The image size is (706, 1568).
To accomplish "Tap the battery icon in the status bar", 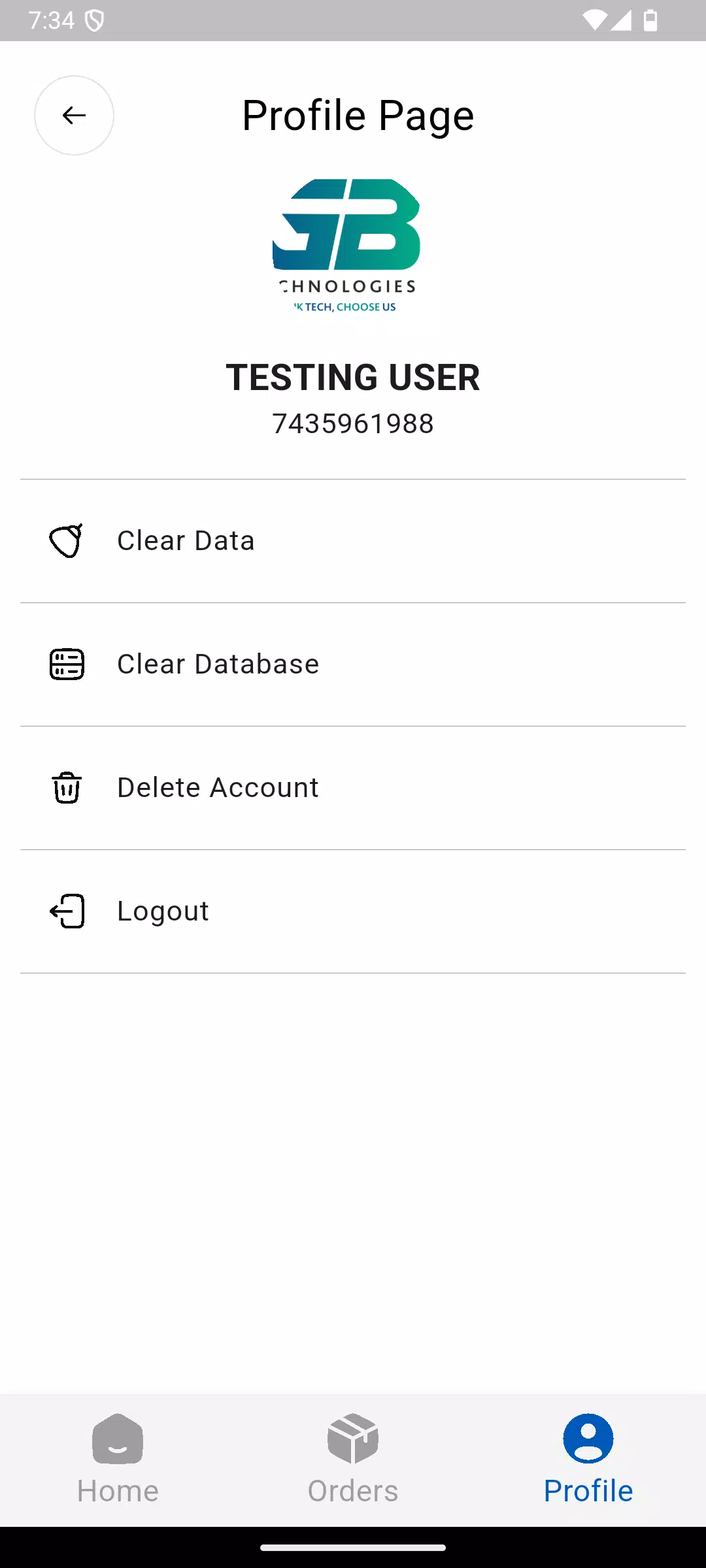I will pyautogui.click(x=651, y=20).
